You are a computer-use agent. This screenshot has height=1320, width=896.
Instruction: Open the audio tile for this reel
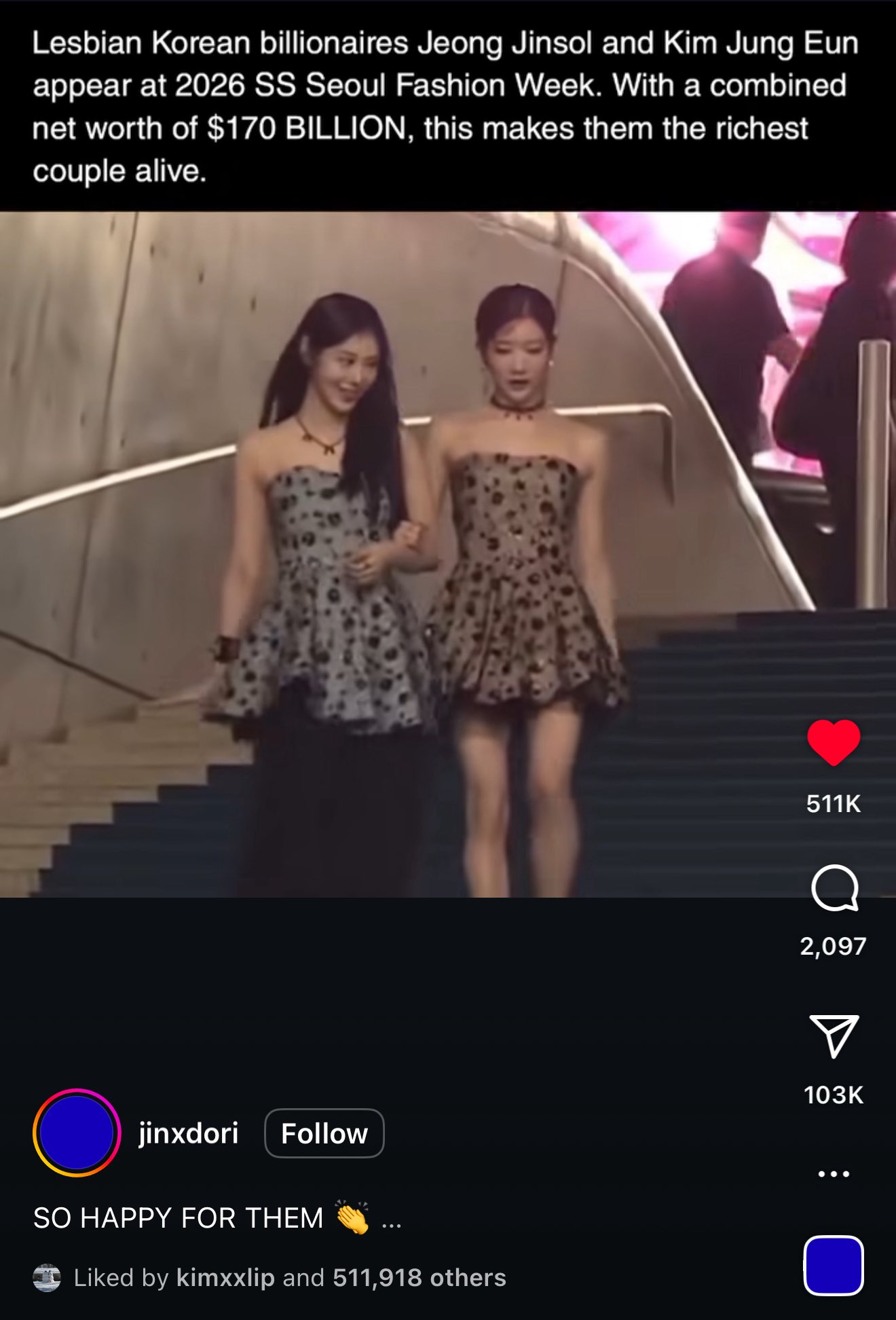[834, 1266]
